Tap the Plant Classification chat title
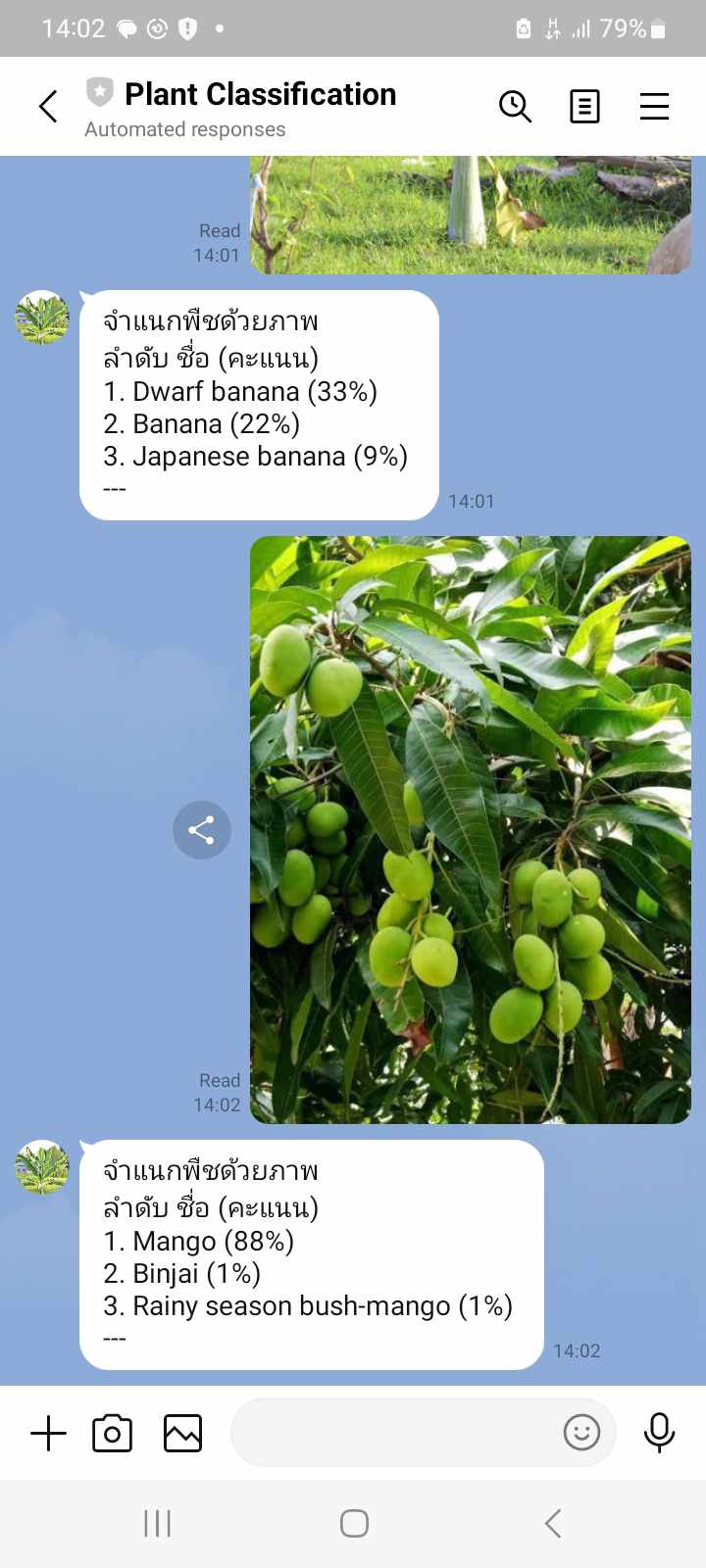This screenshot has width=706, height=1568. click(260, 94)
